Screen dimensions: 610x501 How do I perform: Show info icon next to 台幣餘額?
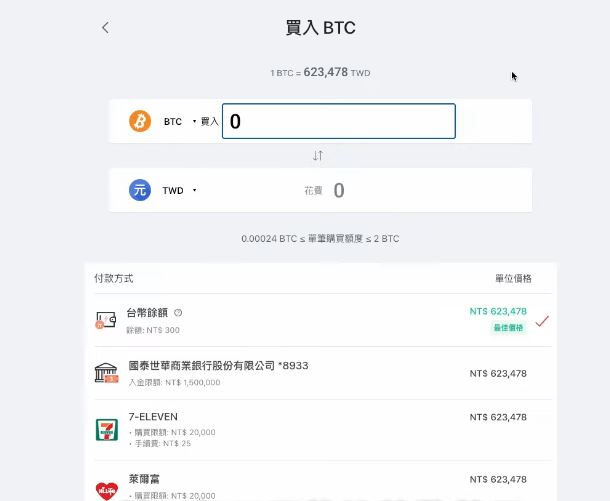(178, 313)
